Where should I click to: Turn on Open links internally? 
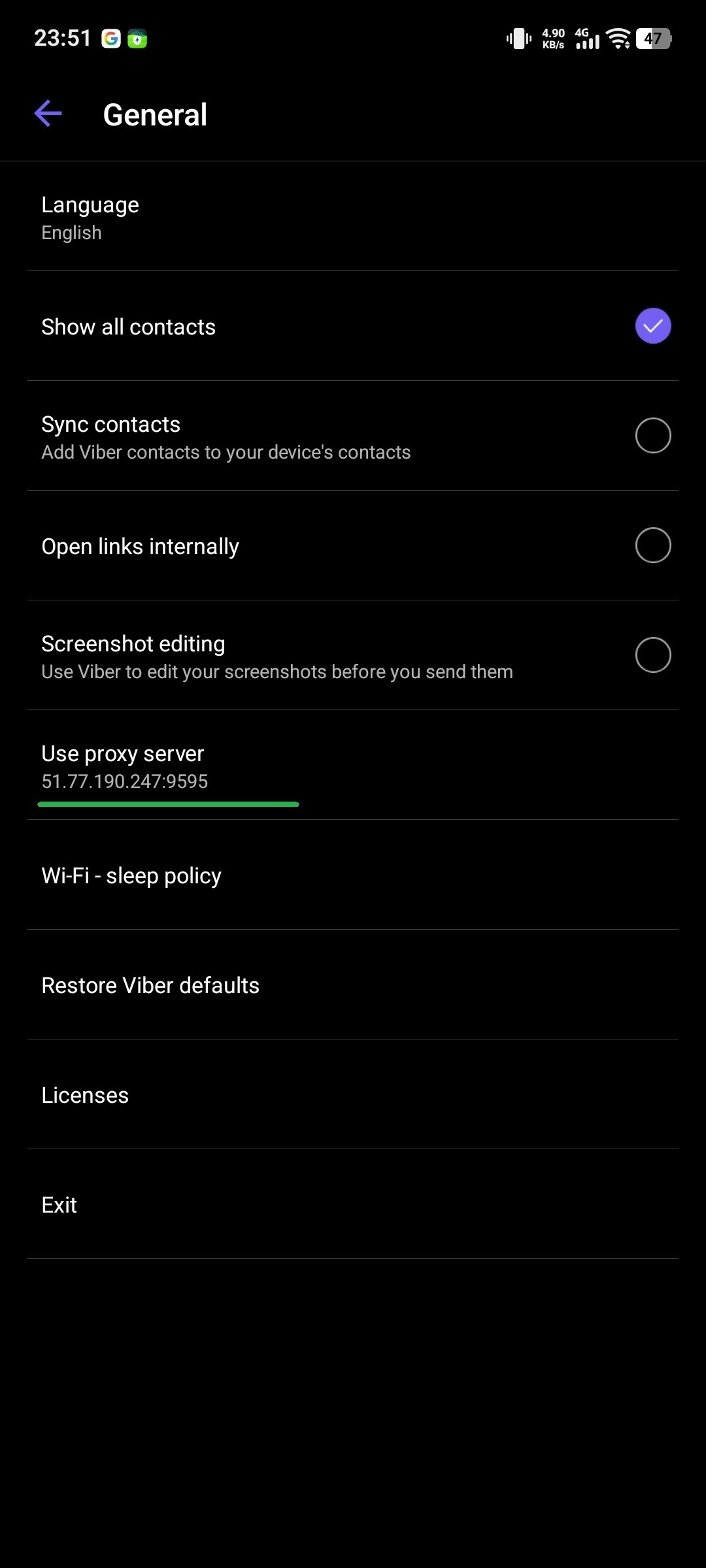click(x=652, y=546)
